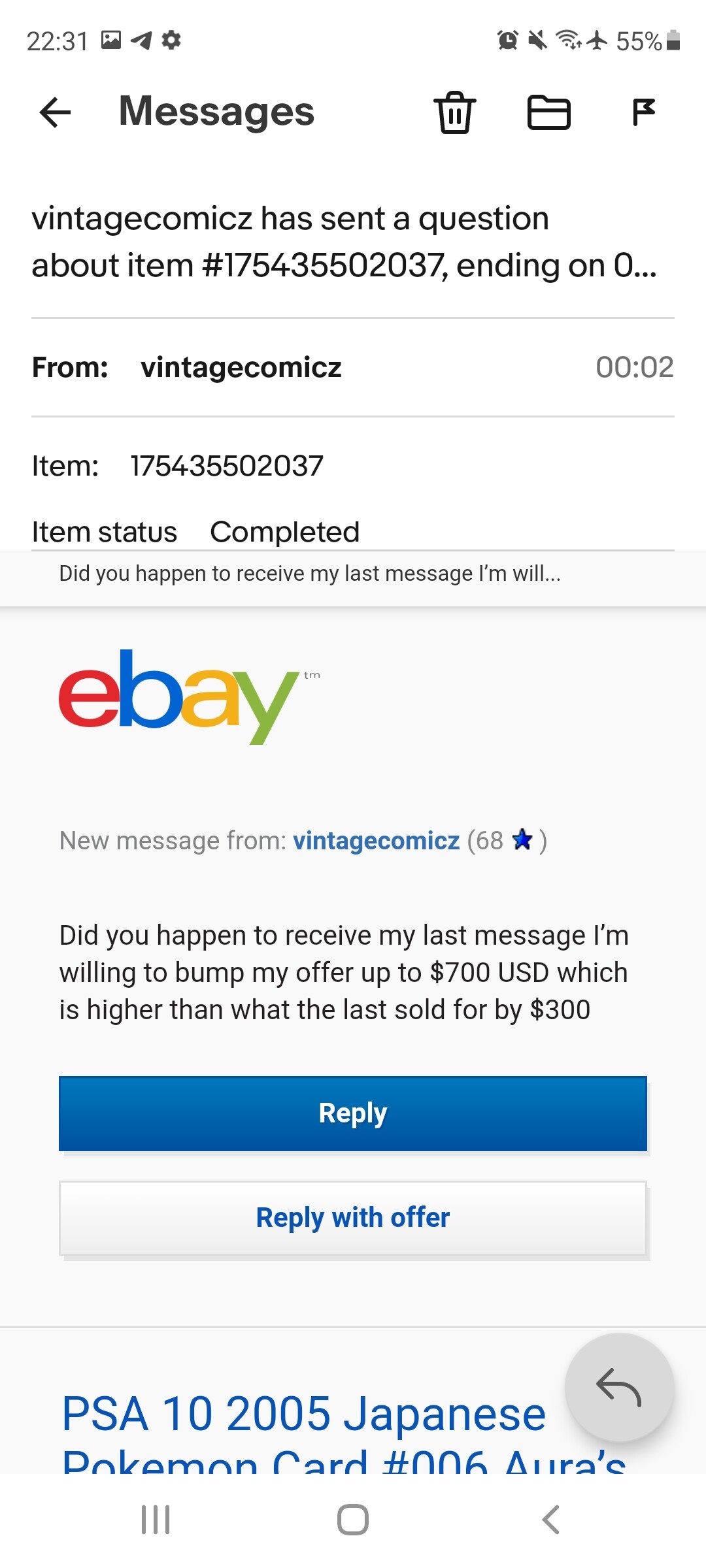Open vintagecomicz profile link
Viewport: 706px width, 1568px height.
click(x=376, y=841)
